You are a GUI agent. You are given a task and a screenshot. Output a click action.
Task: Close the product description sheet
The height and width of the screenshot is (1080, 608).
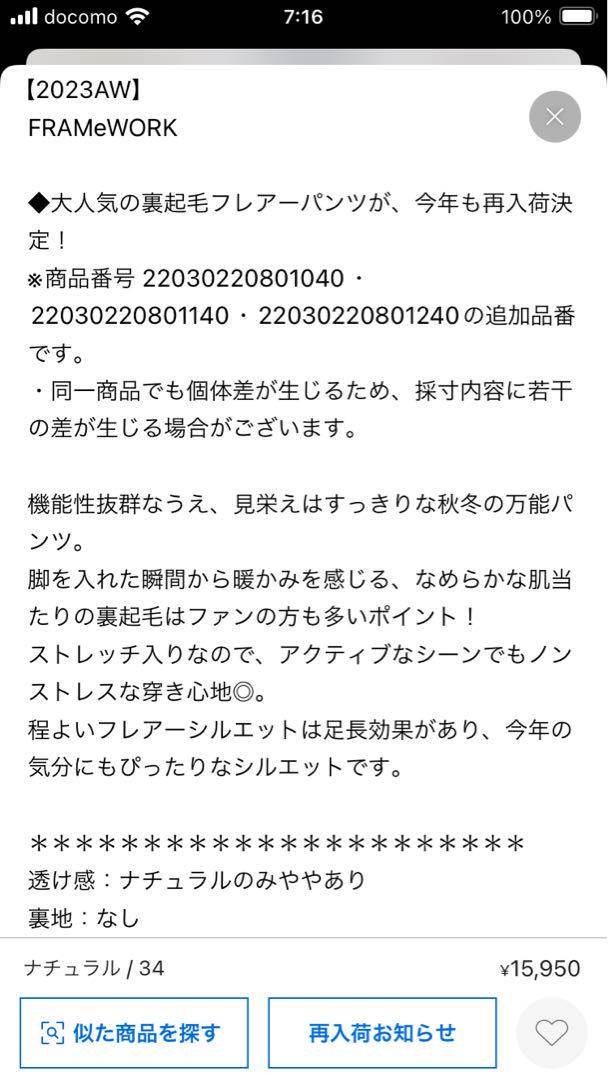click(x=554, y=117)
